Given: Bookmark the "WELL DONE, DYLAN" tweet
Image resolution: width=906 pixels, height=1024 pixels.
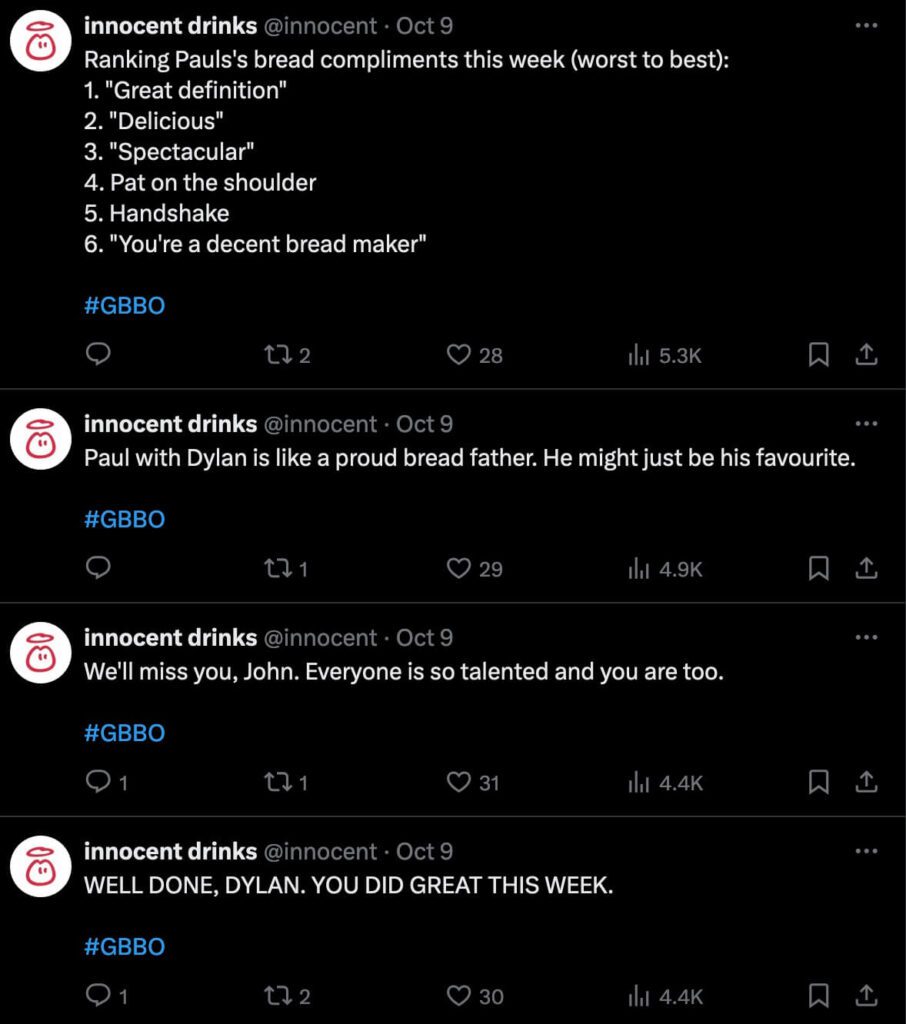Looking at the screenshot, I should (x=818, y=997).
